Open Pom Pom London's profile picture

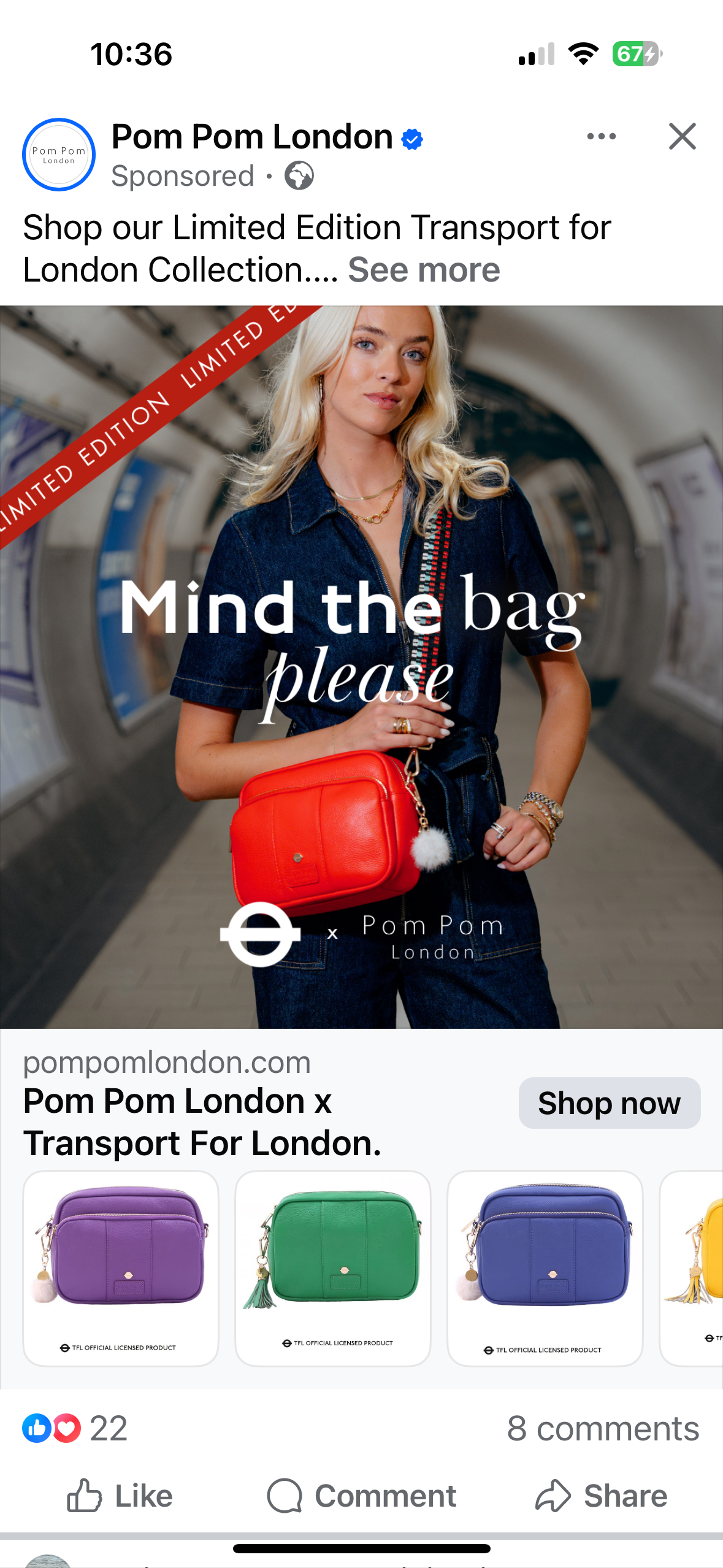(59, 155)
